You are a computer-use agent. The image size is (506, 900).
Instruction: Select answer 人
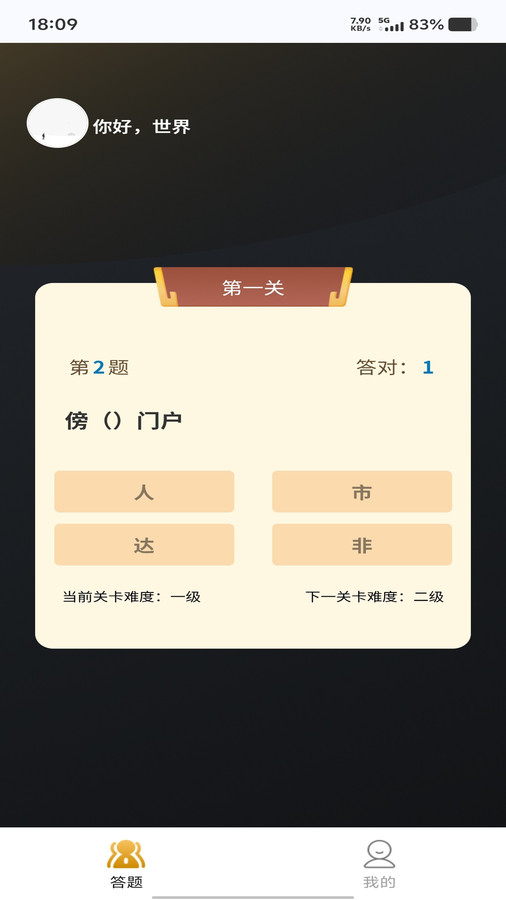144,492
